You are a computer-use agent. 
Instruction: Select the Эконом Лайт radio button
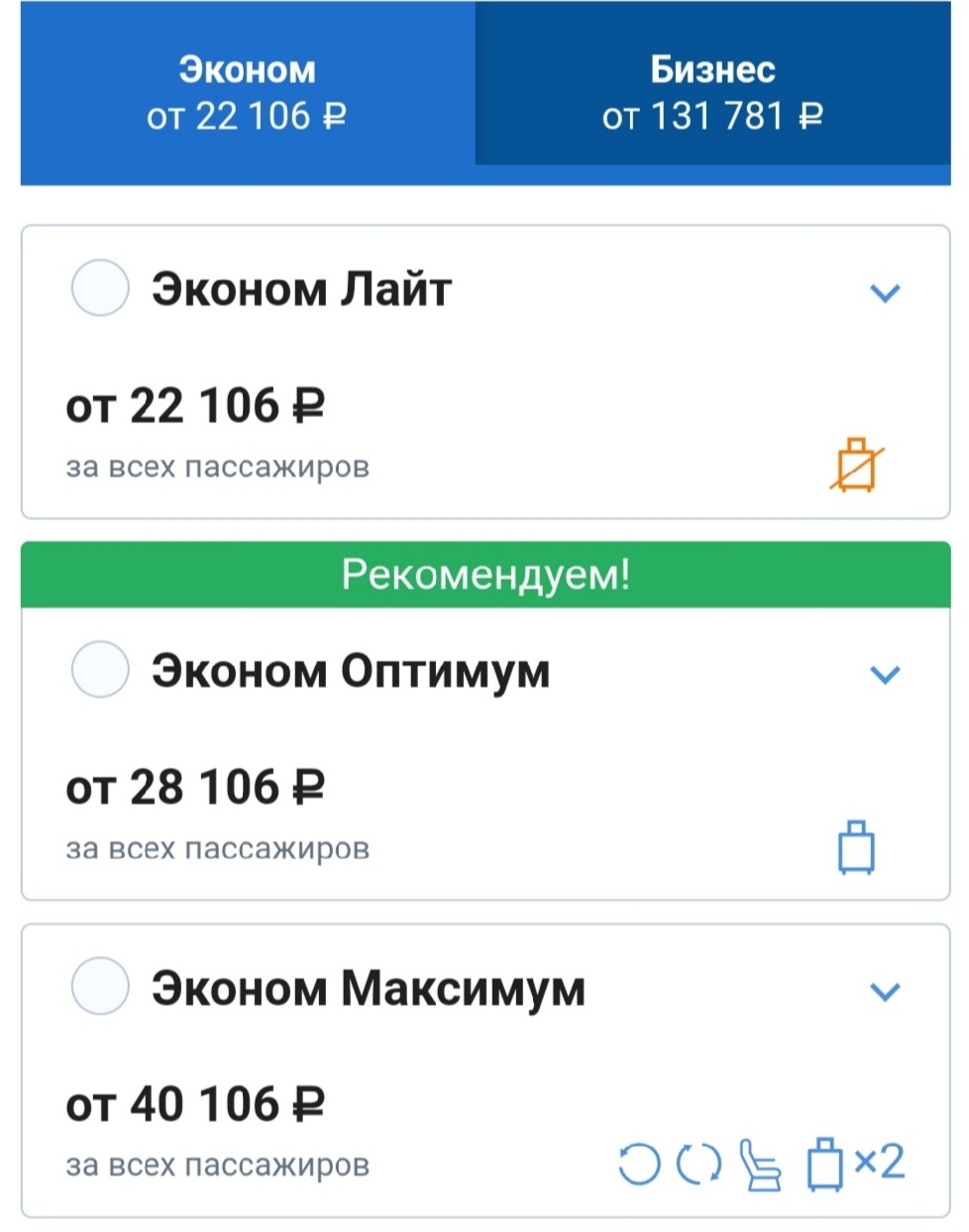[100, 288]
